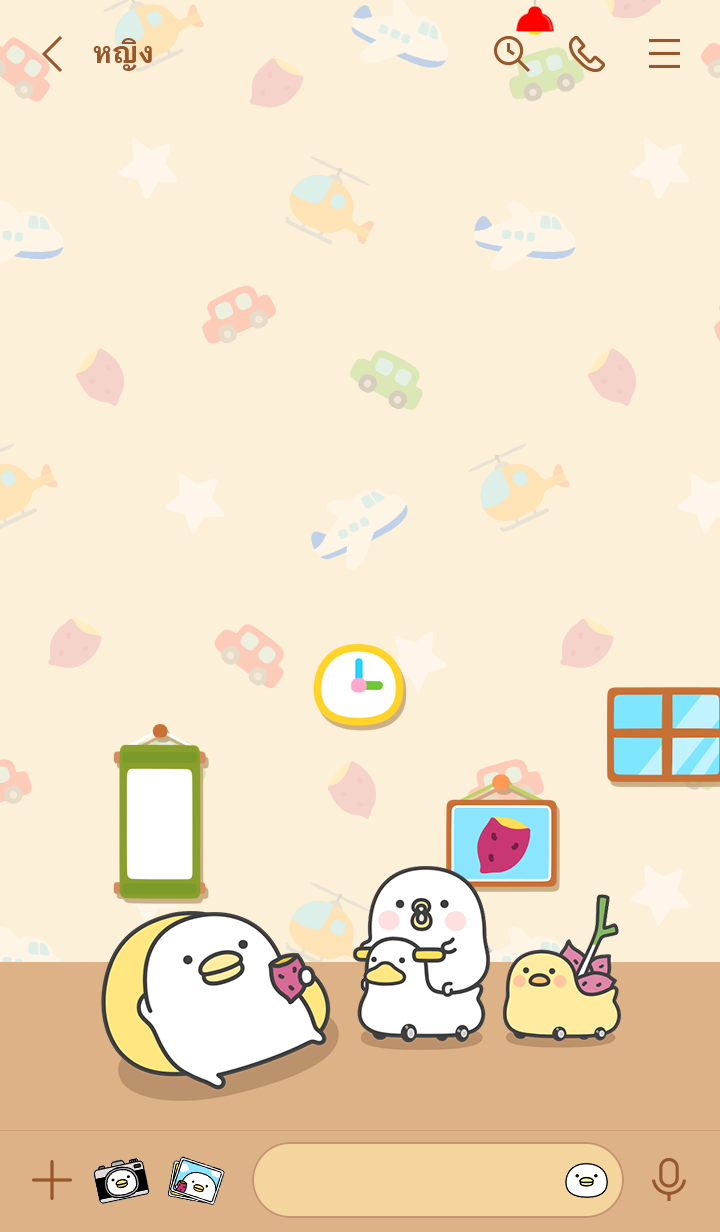Search within this chat
The image size is (720, 1232).
pyautogui.click(x=511, y=54)
